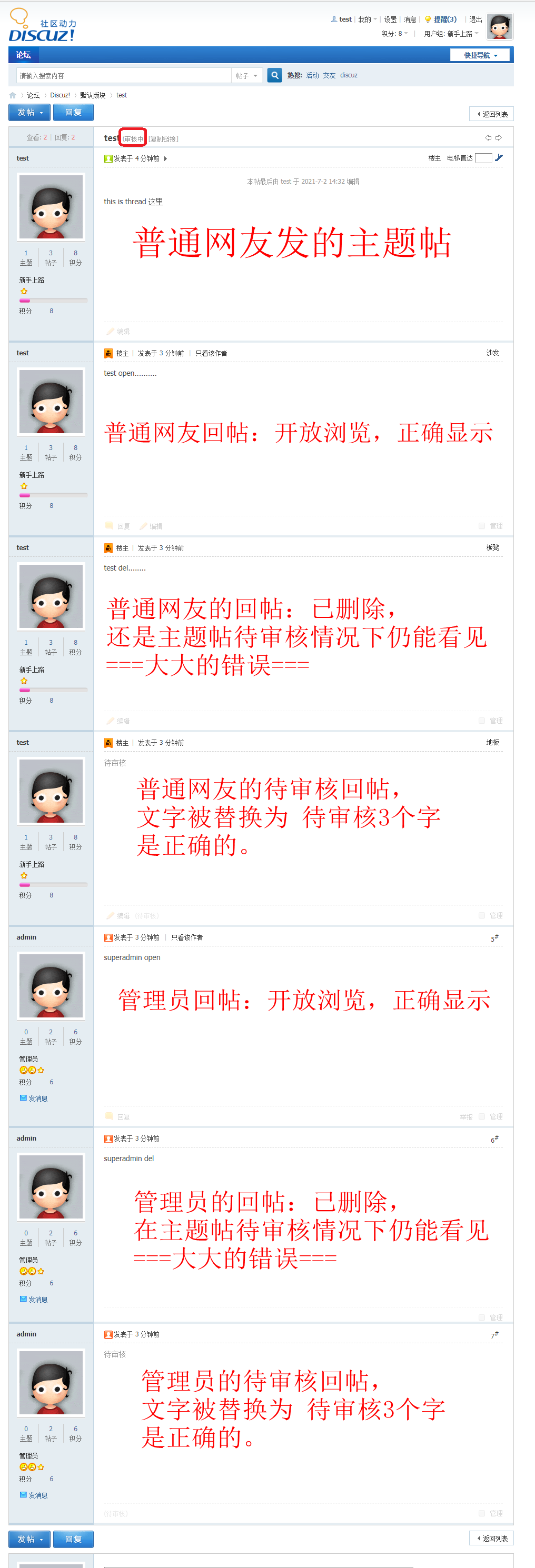Log out via the 退出 link
The image size is (535, 1568).
click(x=475, y=19)
